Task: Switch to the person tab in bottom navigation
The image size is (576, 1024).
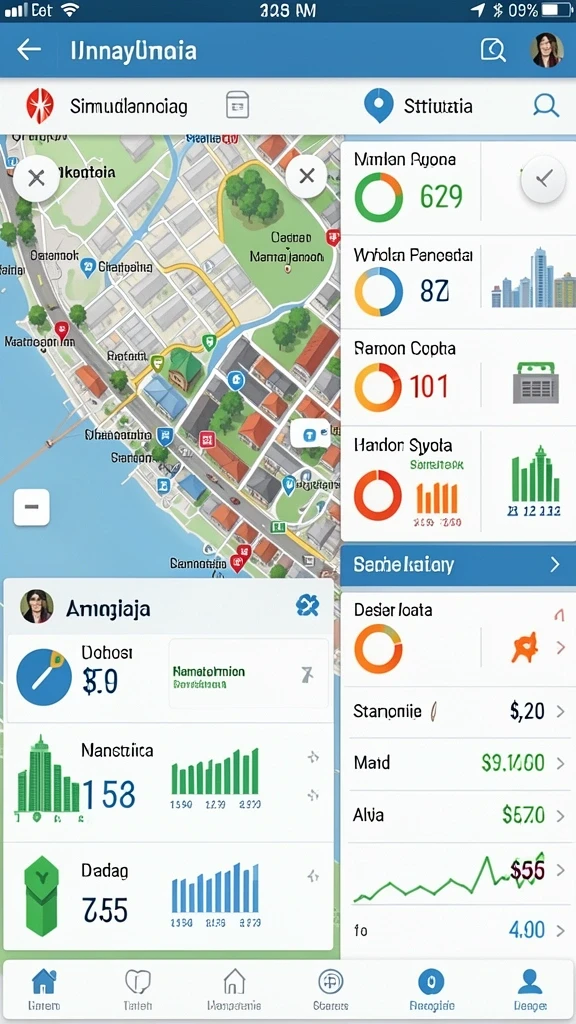Action: coord(529,989)
